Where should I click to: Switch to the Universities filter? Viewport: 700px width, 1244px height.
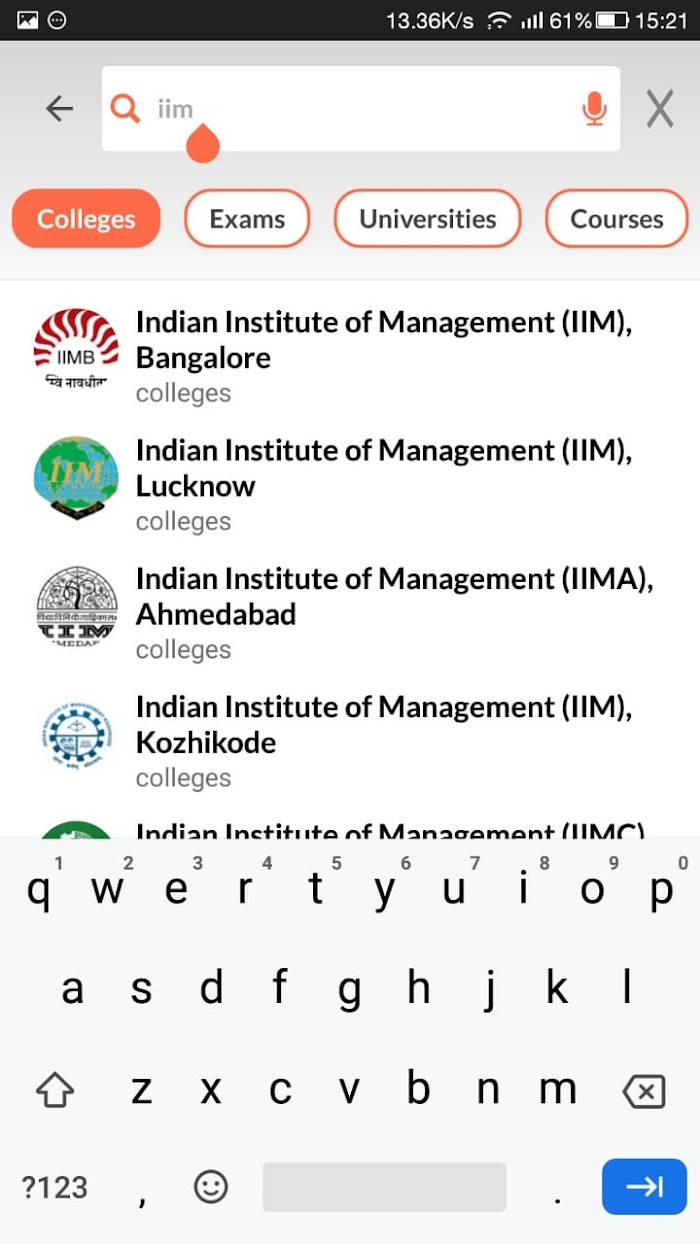(x=427, y=218)
